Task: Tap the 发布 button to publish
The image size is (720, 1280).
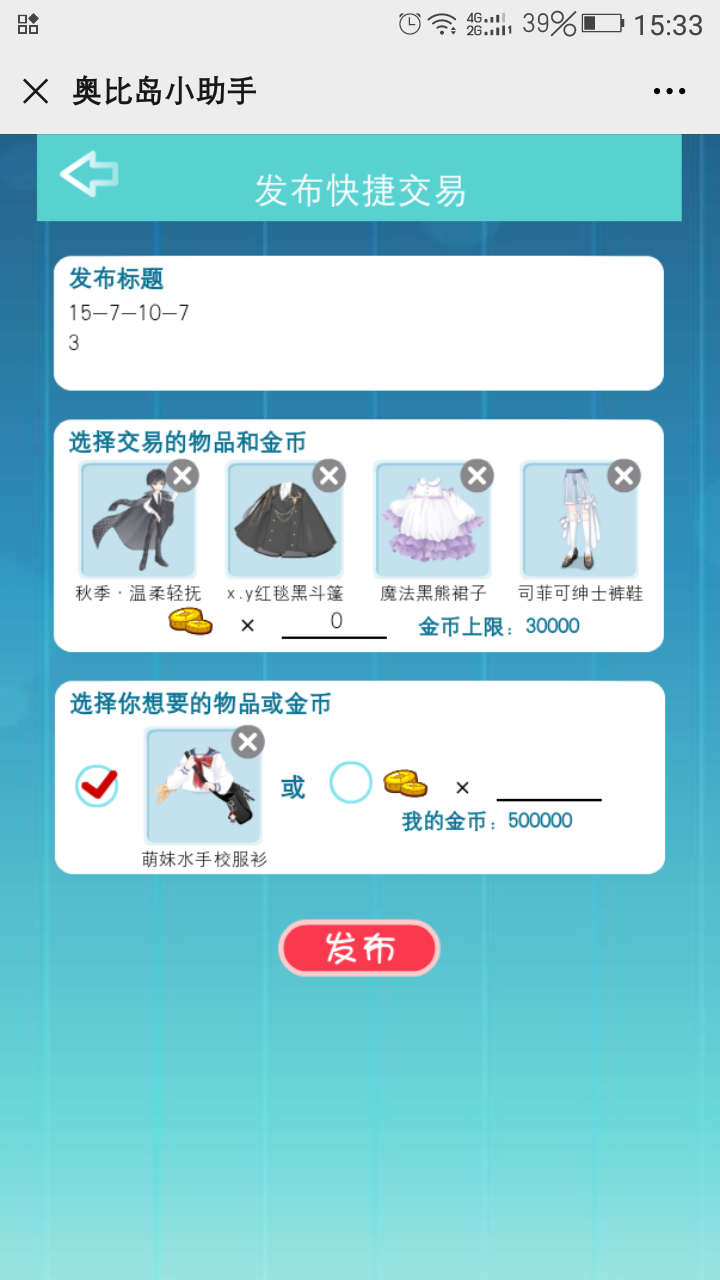Action: (x=359, y=948)
